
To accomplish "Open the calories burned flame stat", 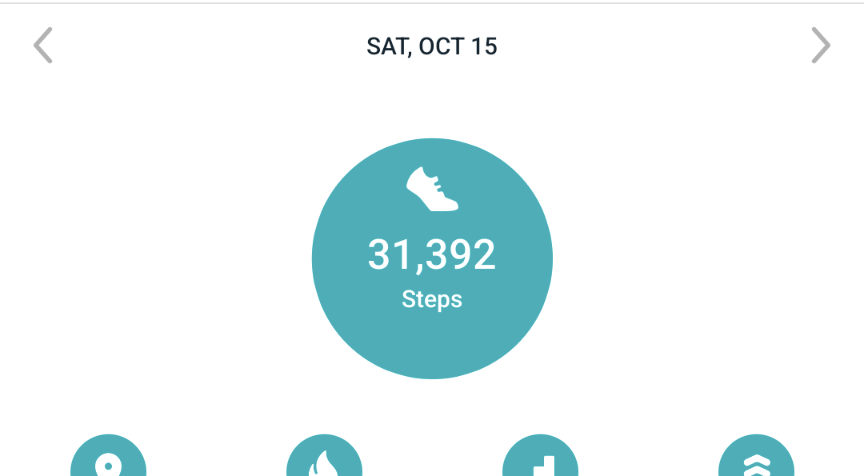I will [x=324, y=460].
